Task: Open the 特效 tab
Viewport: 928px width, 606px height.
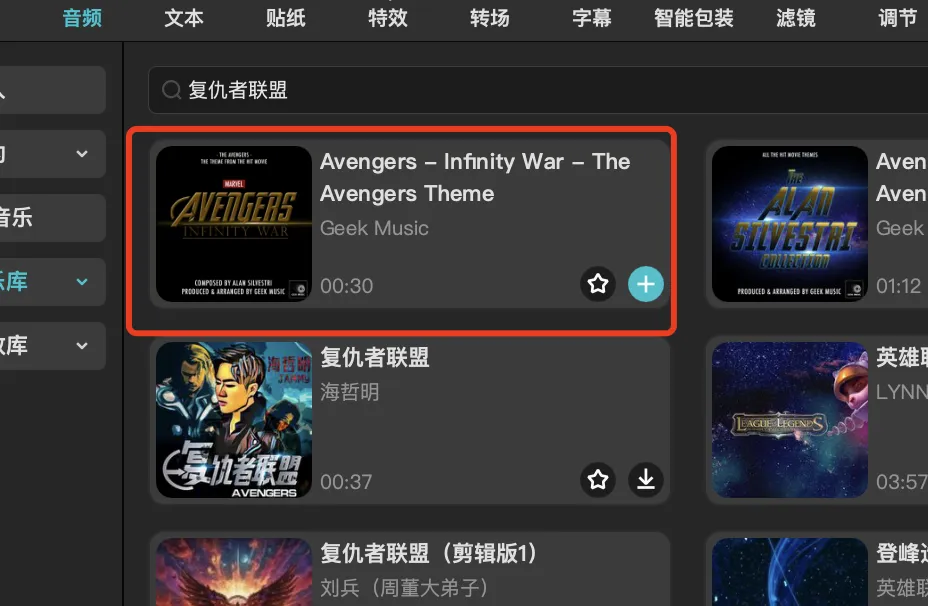Action: [388, 18]
